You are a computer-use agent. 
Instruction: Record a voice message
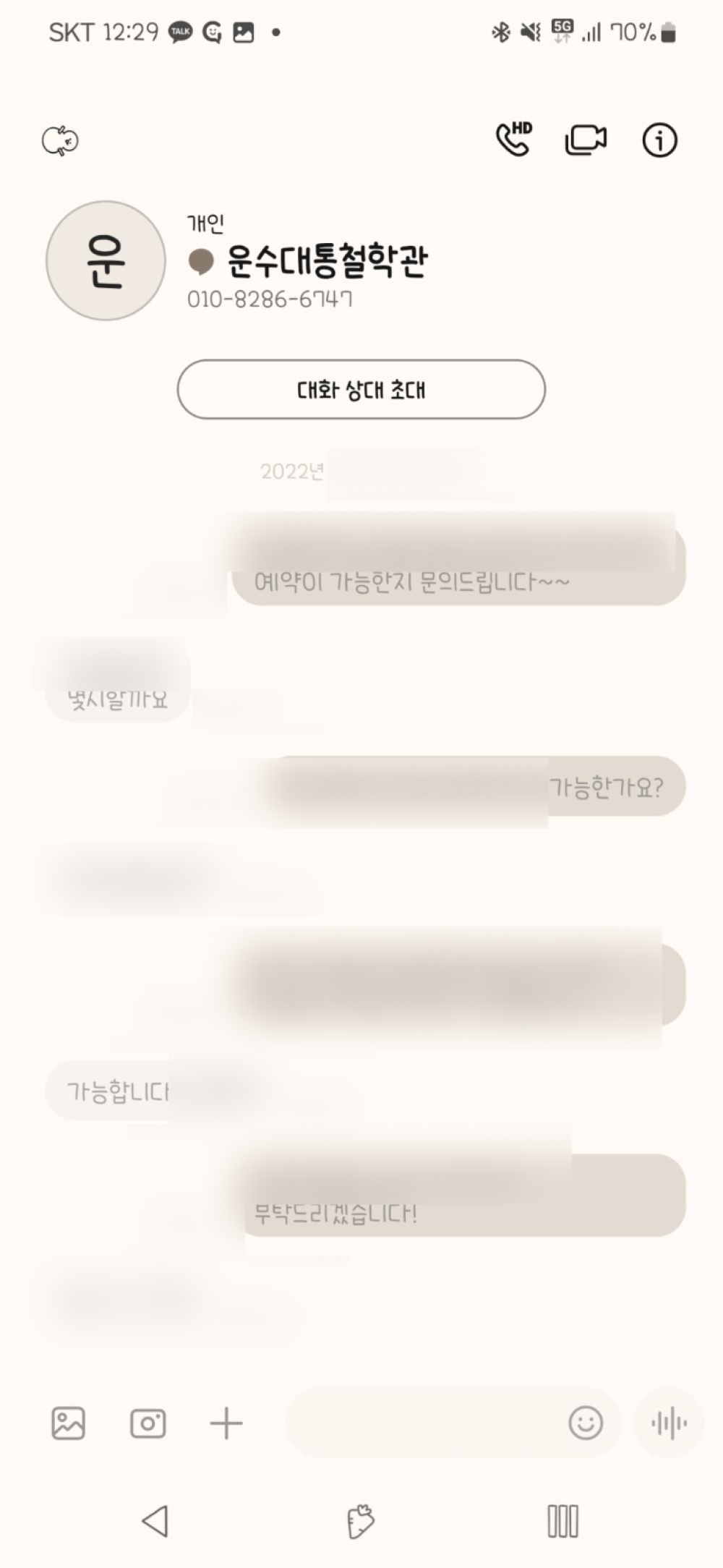(669, 1423)
